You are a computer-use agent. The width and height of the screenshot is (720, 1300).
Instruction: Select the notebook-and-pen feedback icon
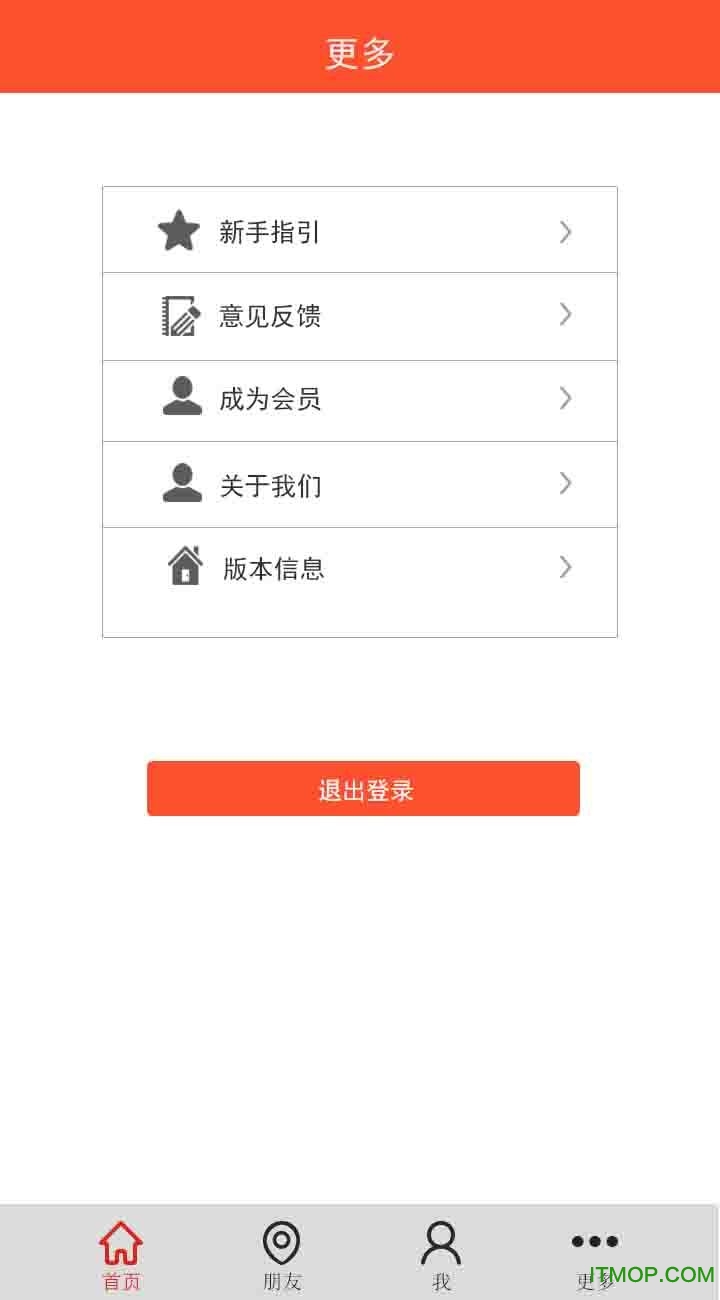pyautogui.click(x=179, y=315)
